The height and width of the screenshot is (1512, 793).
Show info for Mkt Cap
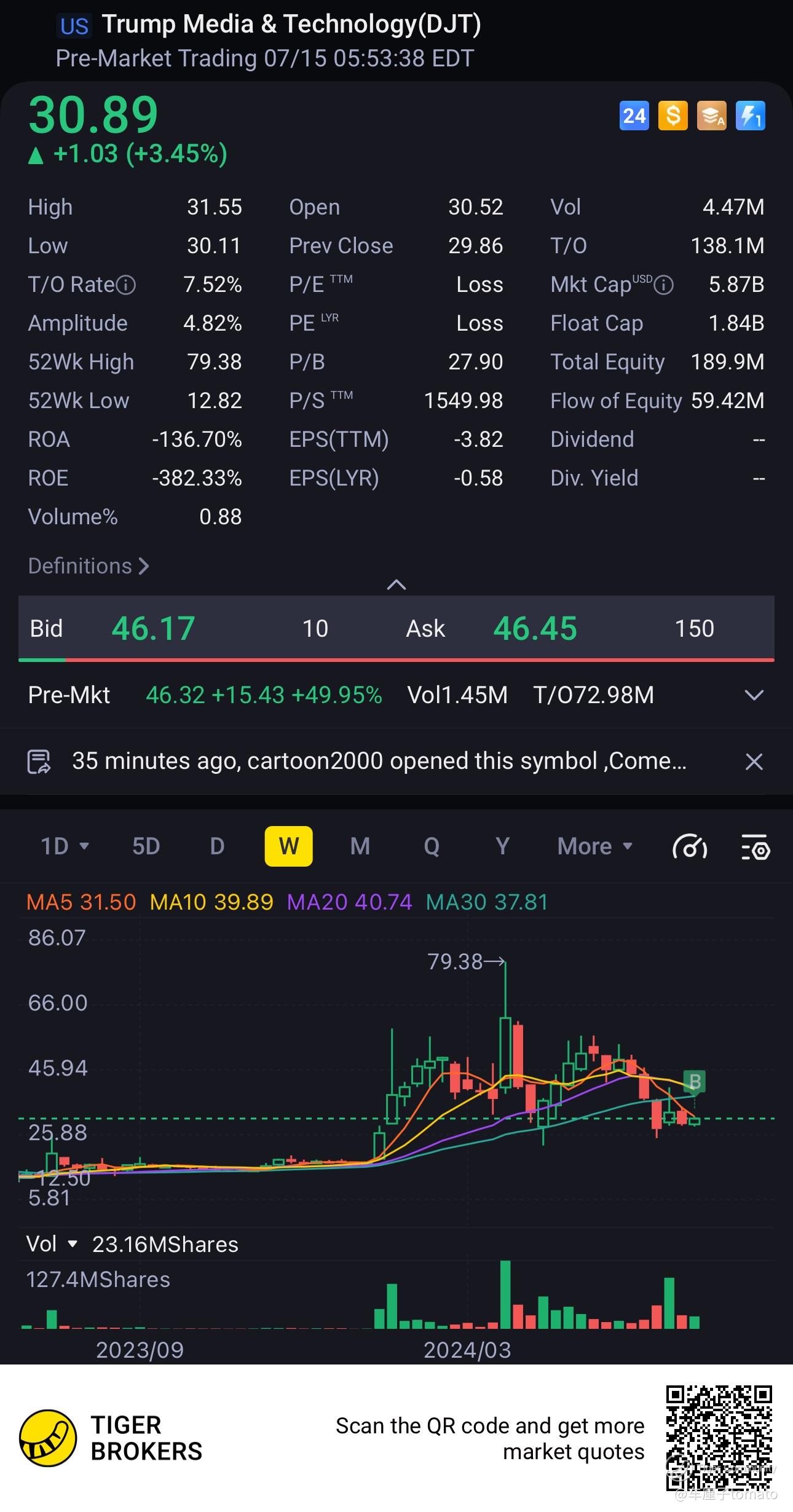tap(663, 285)
